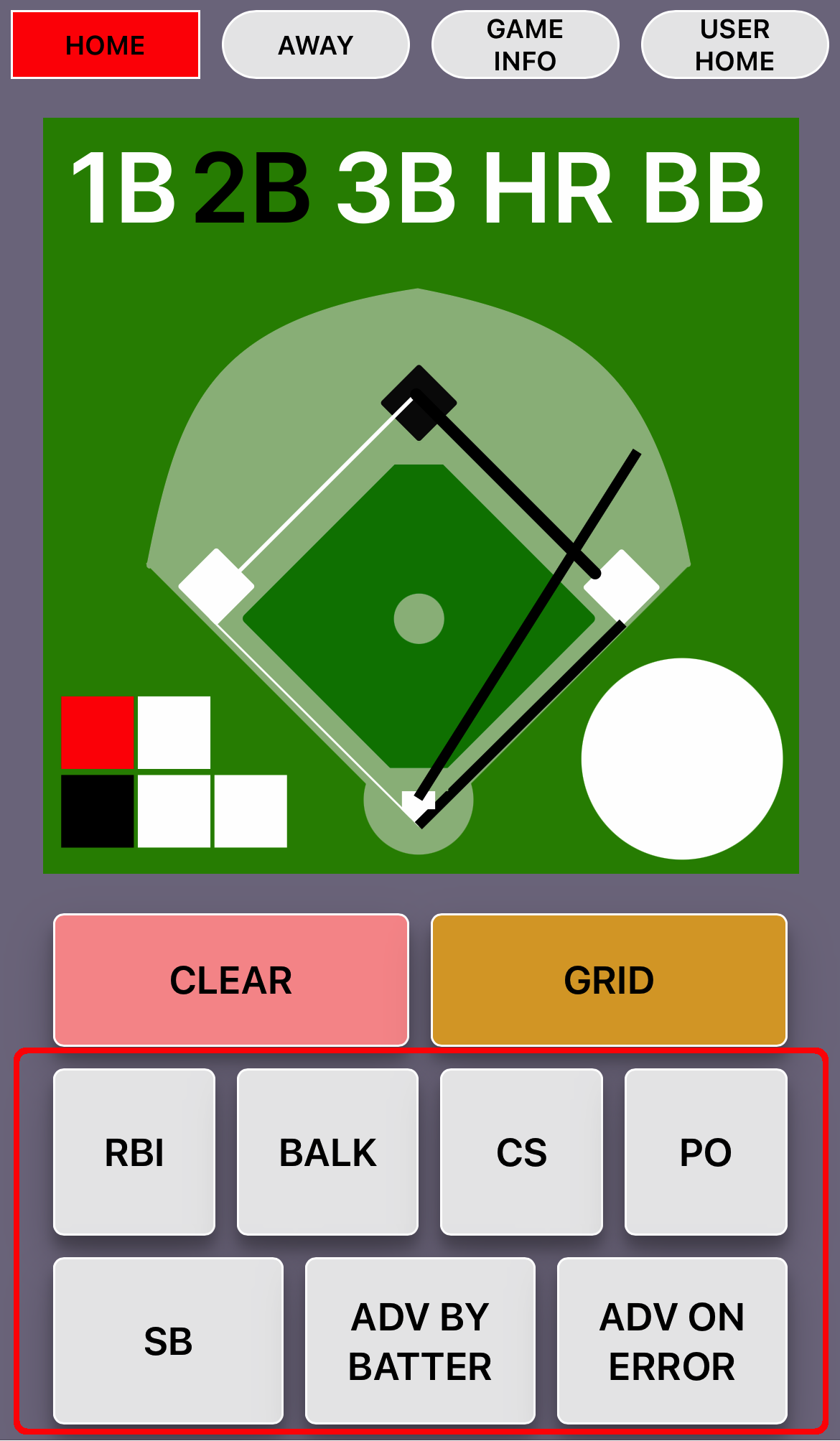
Task: Record a stolen base with SB
Action: 168,1340
